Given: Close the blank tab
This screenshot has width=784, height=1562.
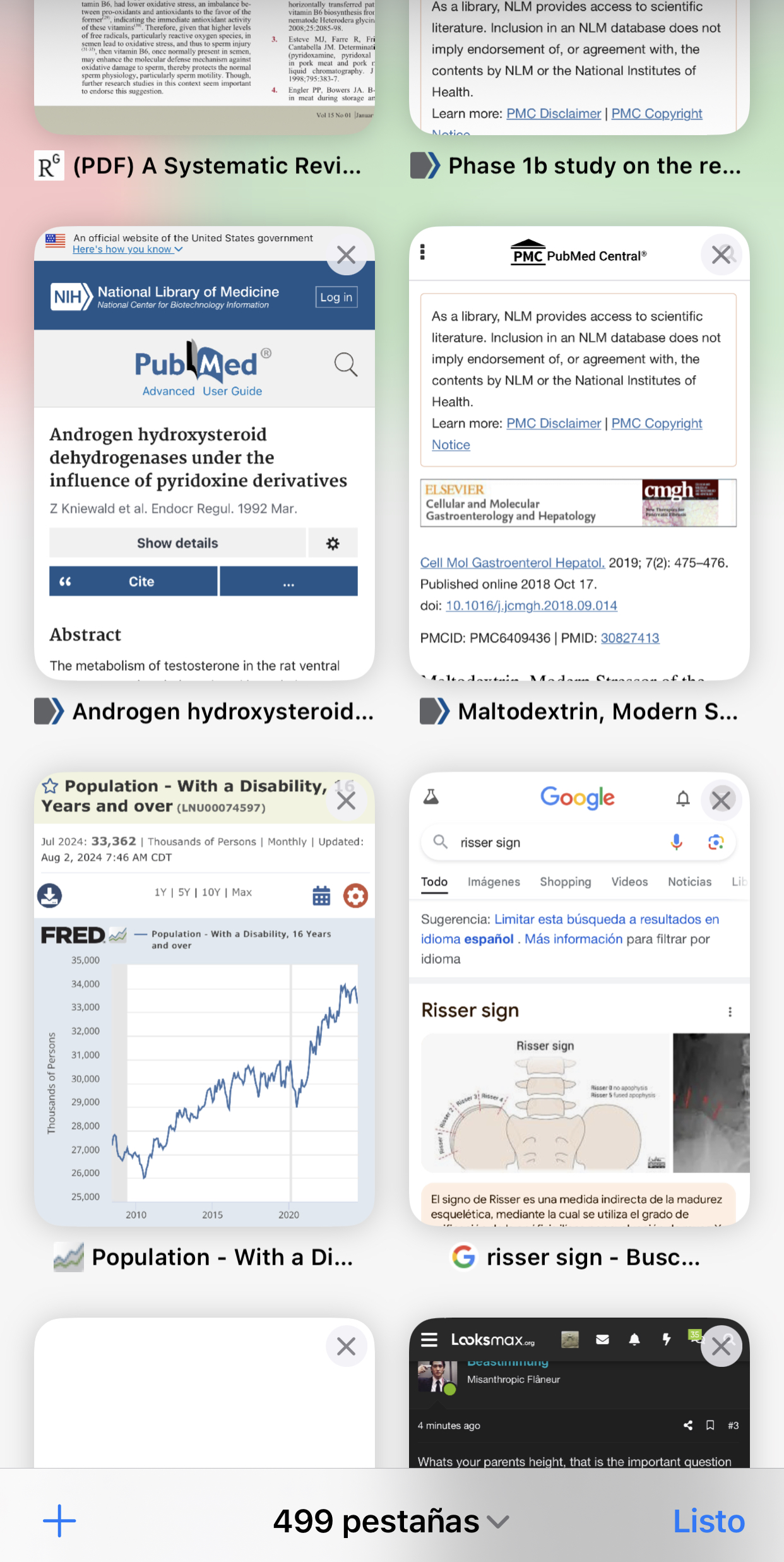Looking at the screenshot, I should [346, 1346].
